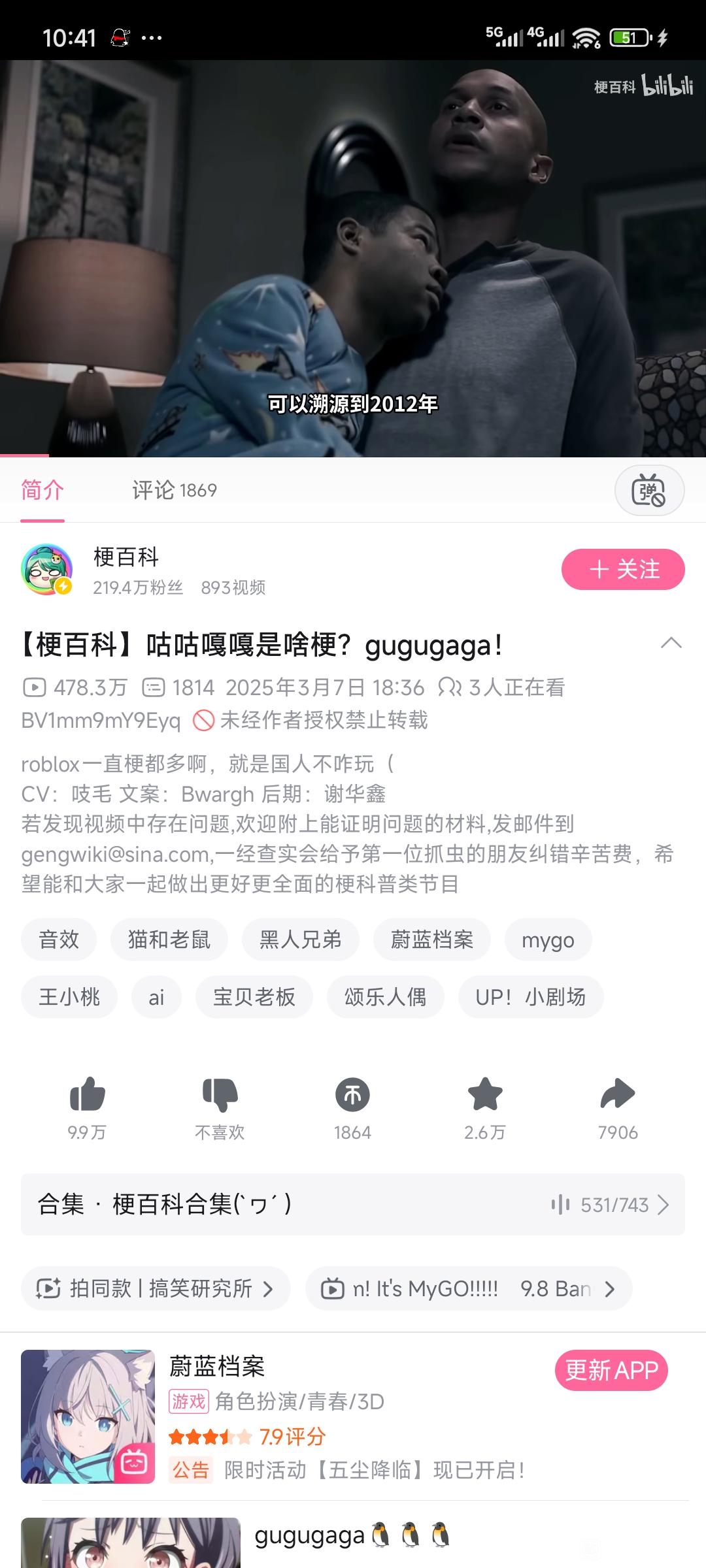Screen dimensions: 706x1568
Task: Switch to the 评论 comments tab
Action: click(x=174, y=490)
